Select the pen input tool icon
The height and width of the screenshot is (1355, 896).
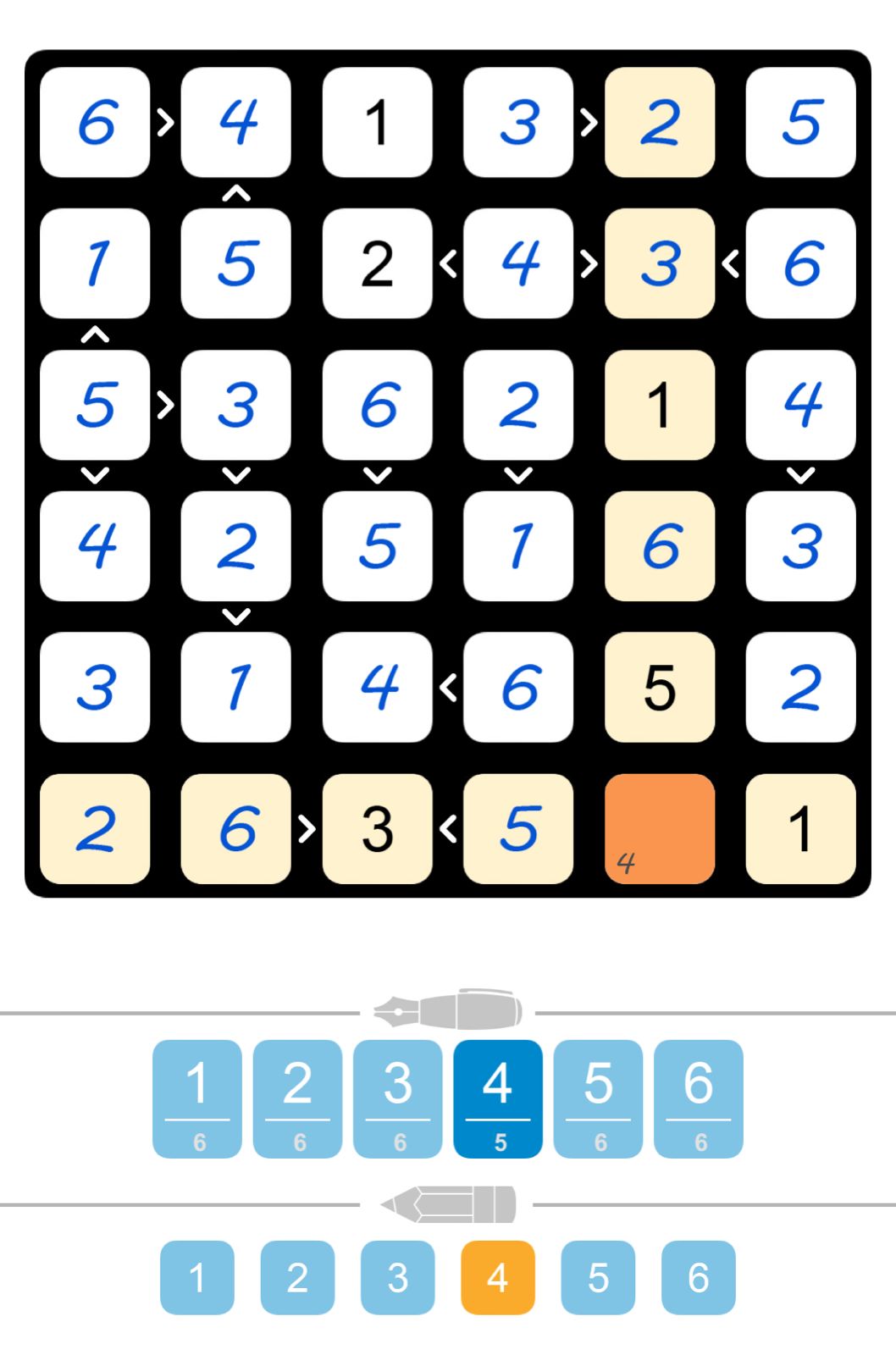[x=448, y=1010]
